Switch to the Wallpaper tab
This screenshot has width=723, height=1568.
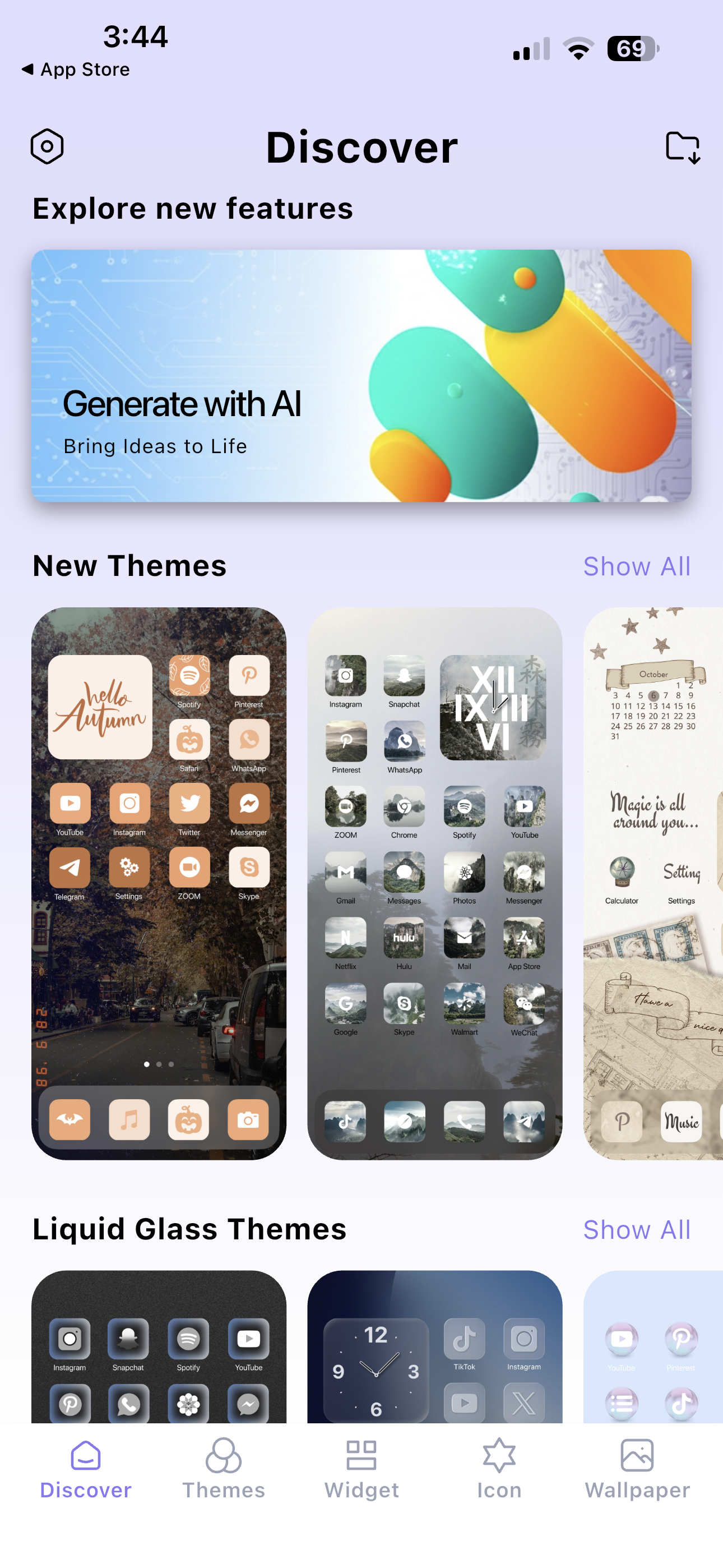click(x=637, y=1469)
